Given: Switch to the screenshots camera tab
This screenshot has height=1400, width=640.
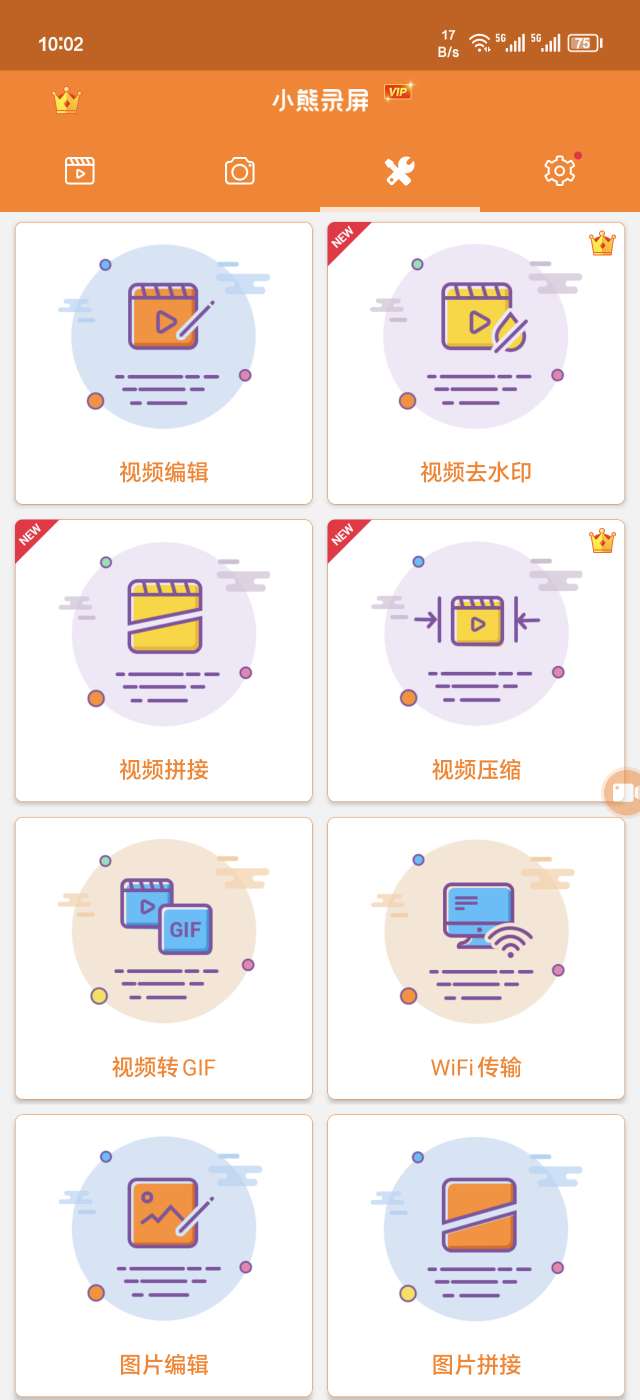Looking at the screenshot, I should click(240, 171).
